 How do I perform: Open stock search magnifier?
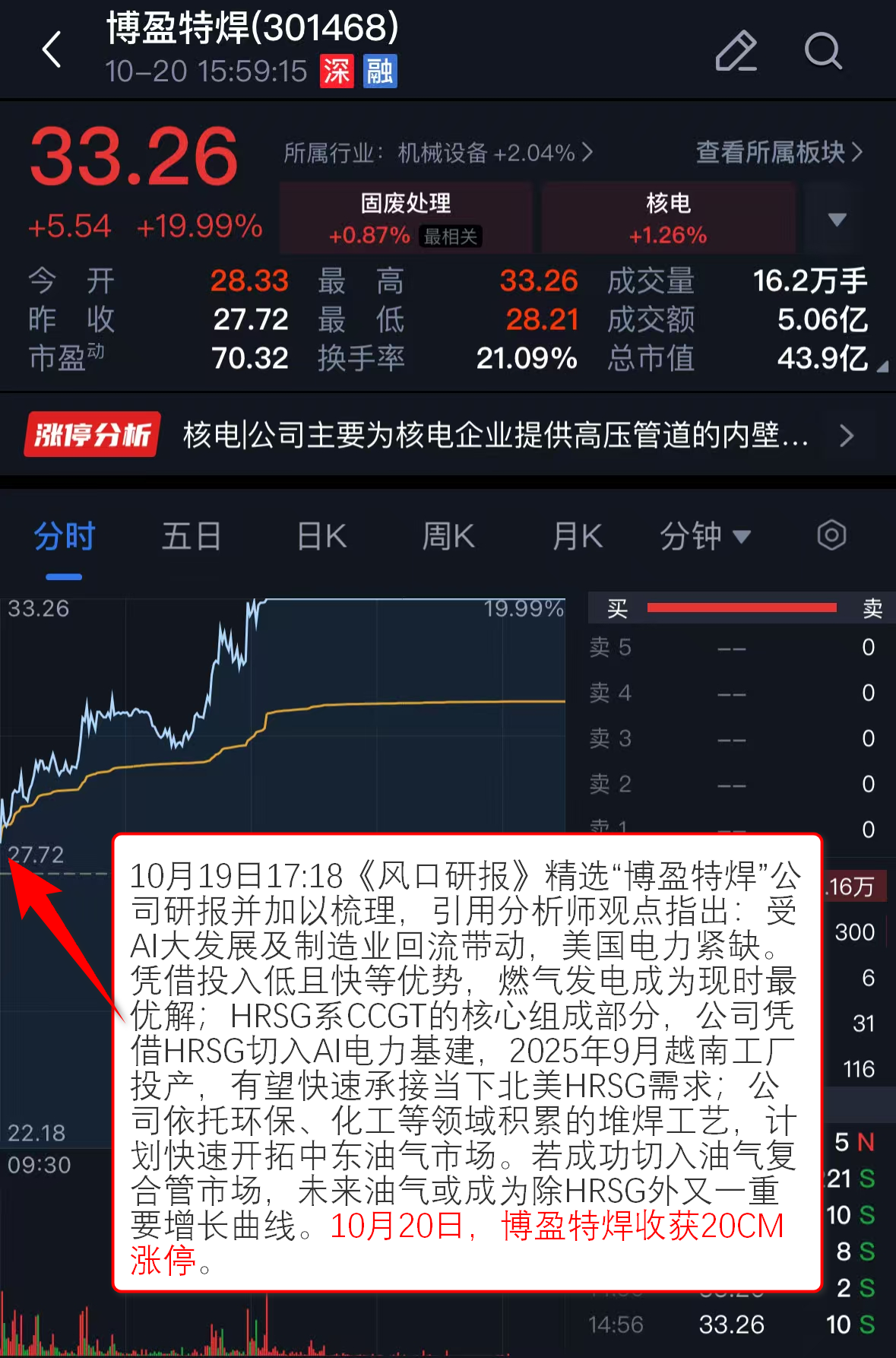point(823,52)
